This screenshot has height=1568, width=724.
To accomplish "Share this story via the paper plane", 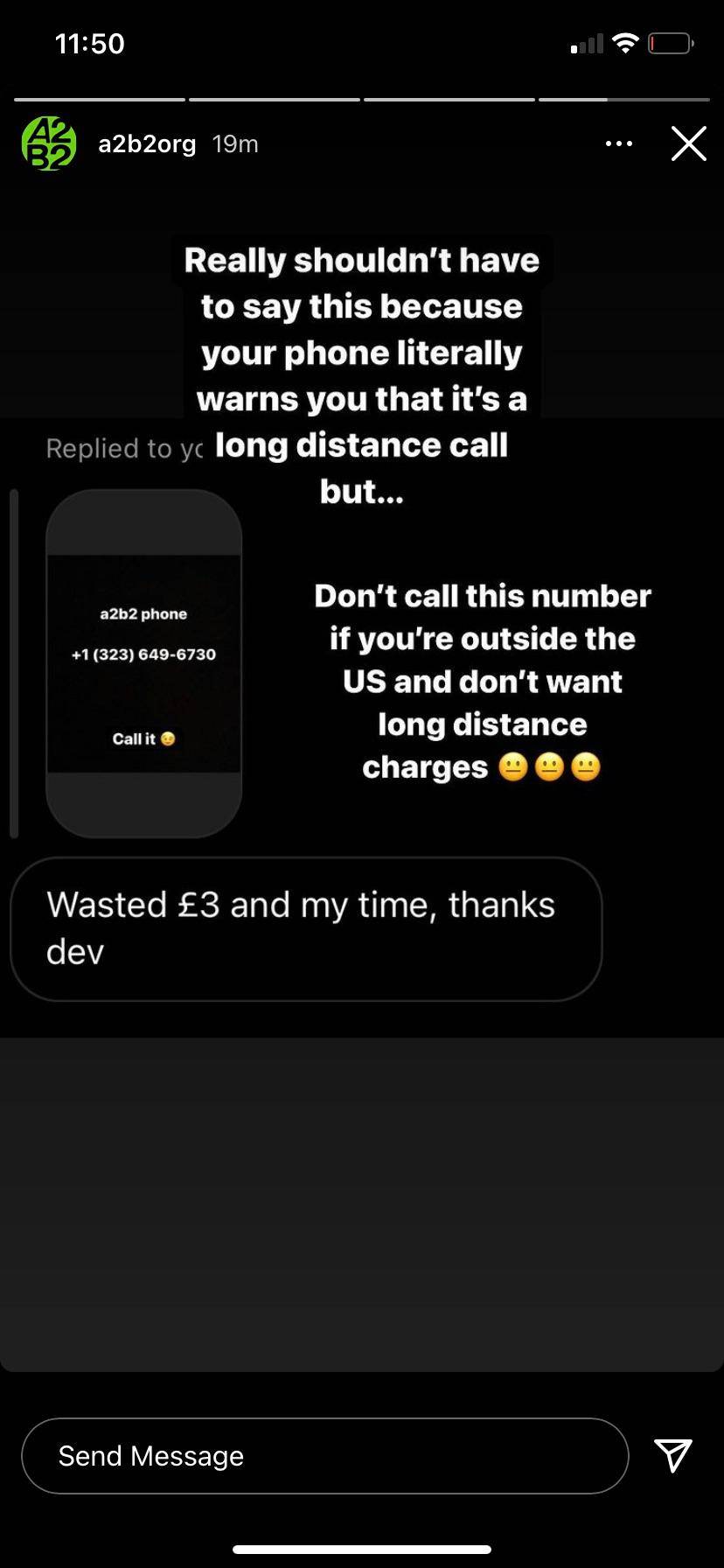I will coord(673,1454).
